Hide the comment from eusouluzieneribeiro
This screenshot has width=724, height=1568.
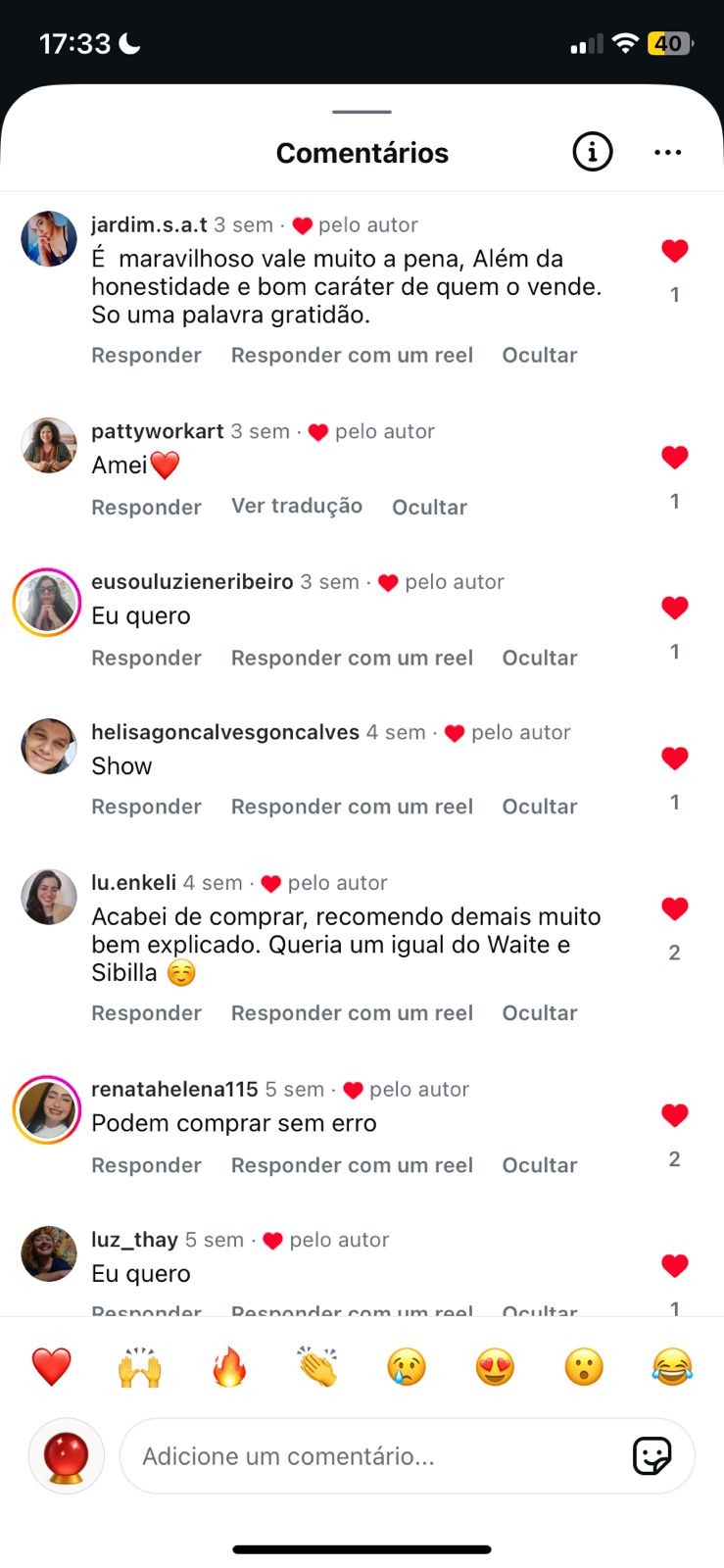click(539, 658)
